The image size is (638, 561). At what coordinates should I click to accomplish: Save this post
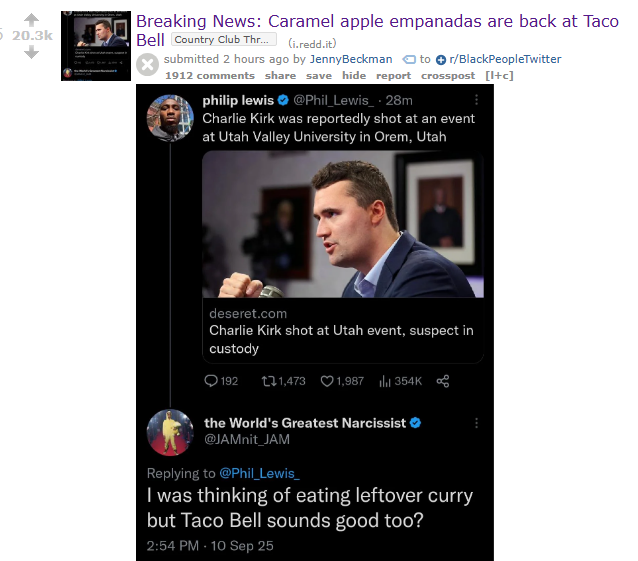point(319,75)
